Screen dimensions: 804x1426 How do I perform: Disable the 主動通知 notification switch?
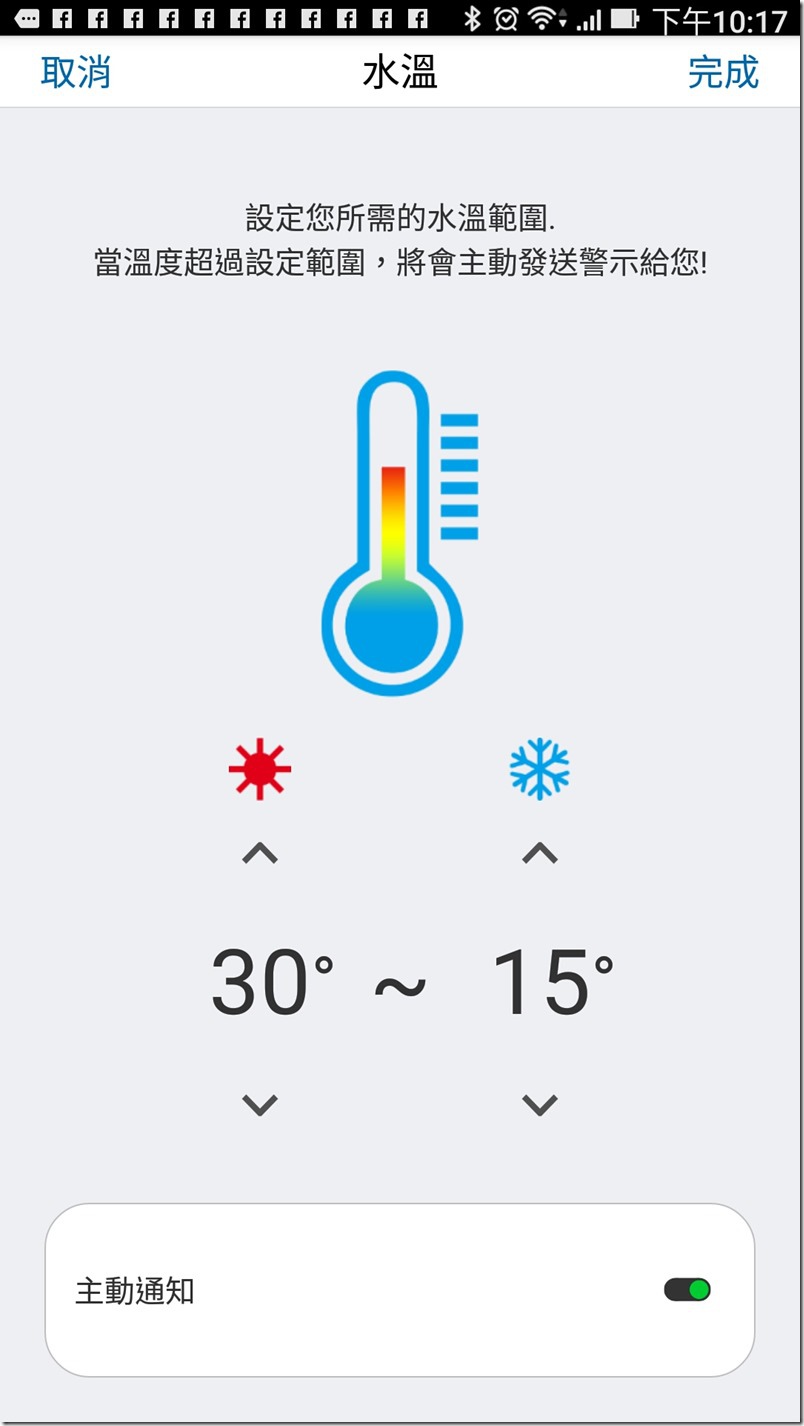pyautogui.click(x=687, y=1290)
